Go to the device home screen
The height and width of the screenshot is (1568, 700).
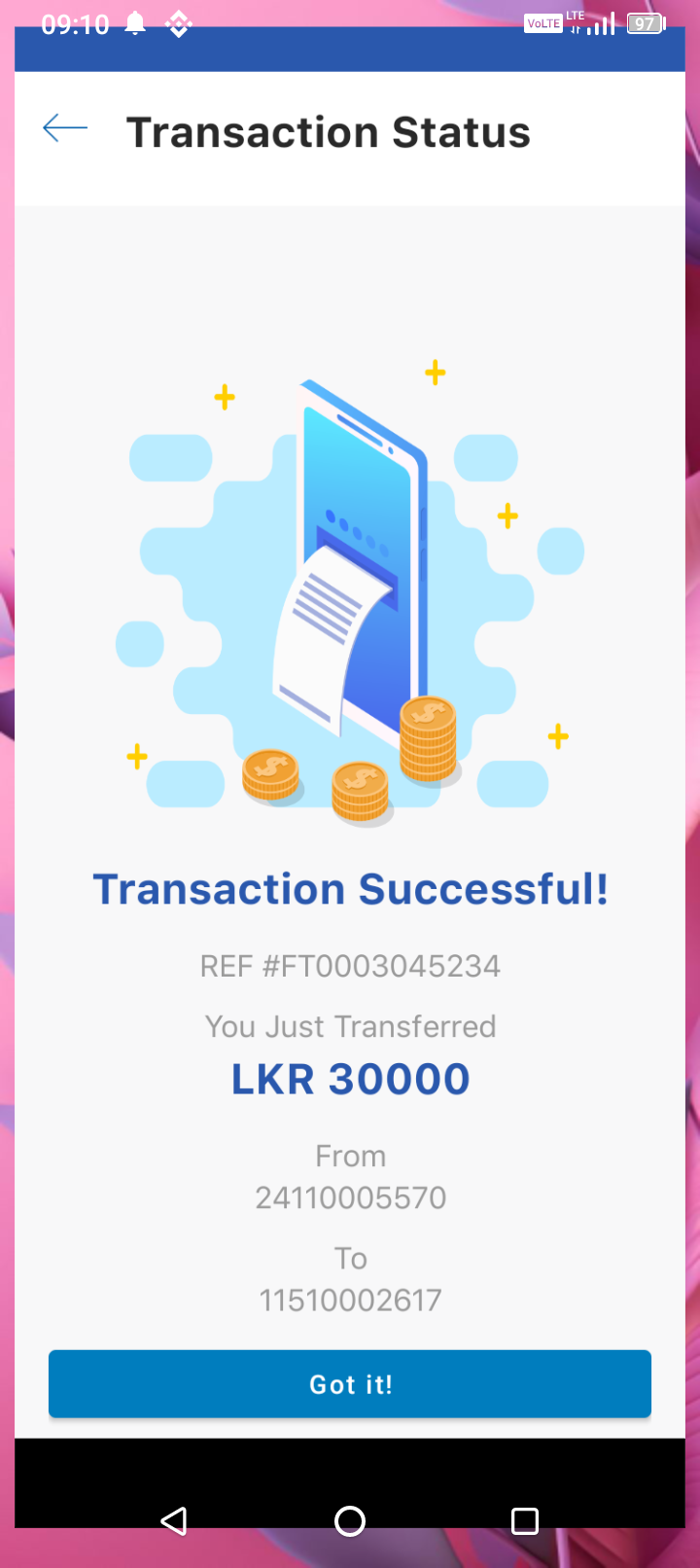(350, 1520)
